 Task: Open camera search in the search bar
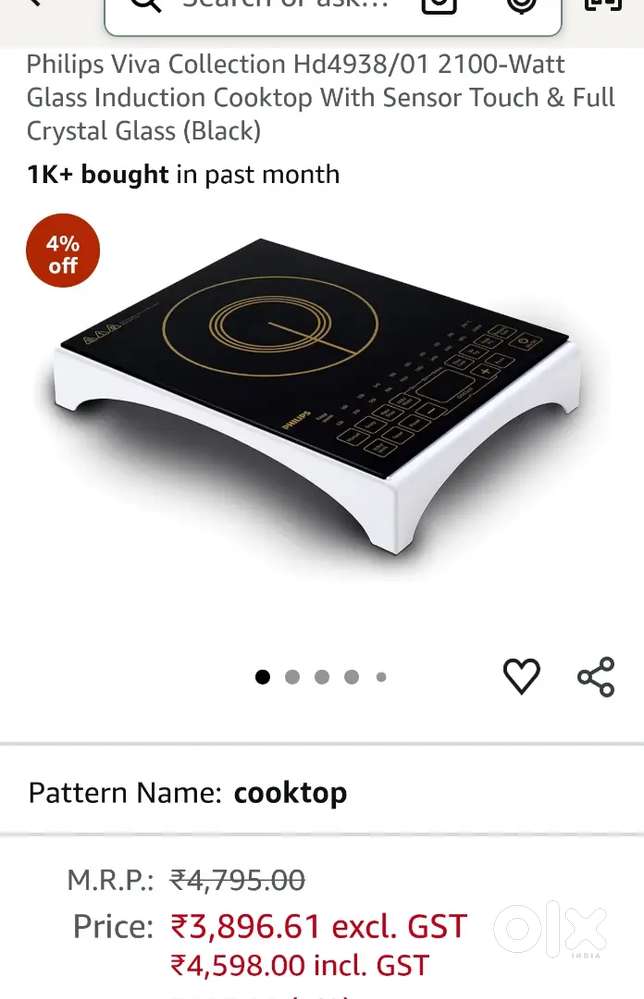439,6
